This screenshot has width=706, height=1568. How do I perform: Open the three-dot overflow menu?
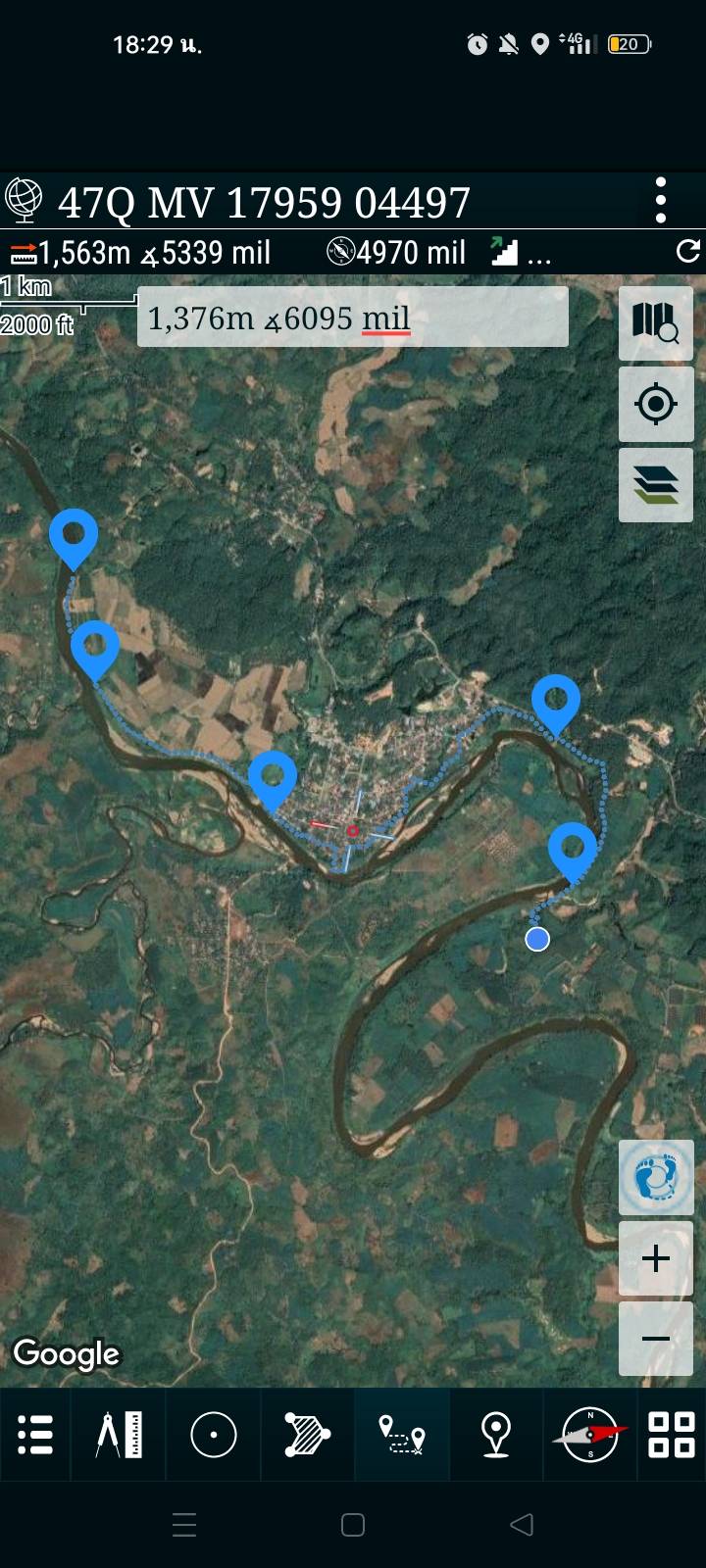pos(661,201)
